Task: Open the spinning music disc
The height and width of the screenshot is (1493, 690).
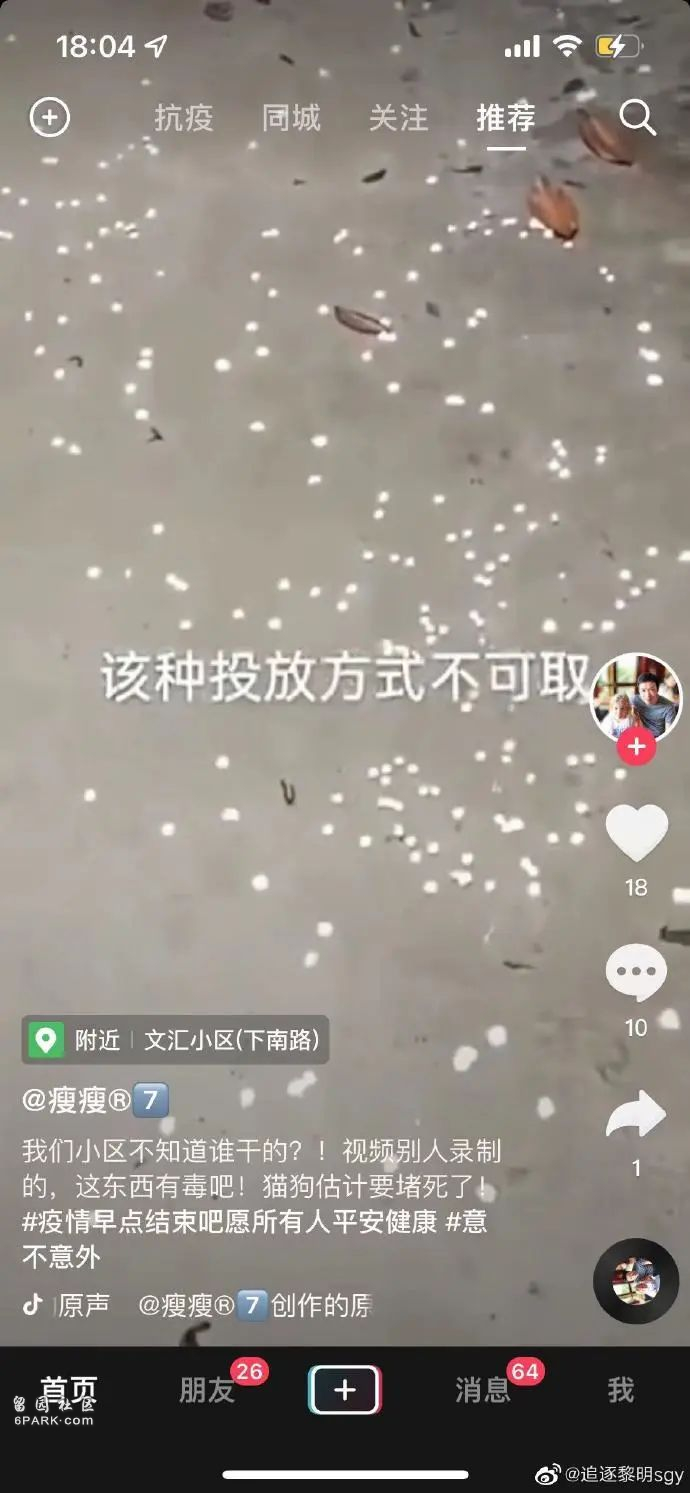Action: [636, 1281]
